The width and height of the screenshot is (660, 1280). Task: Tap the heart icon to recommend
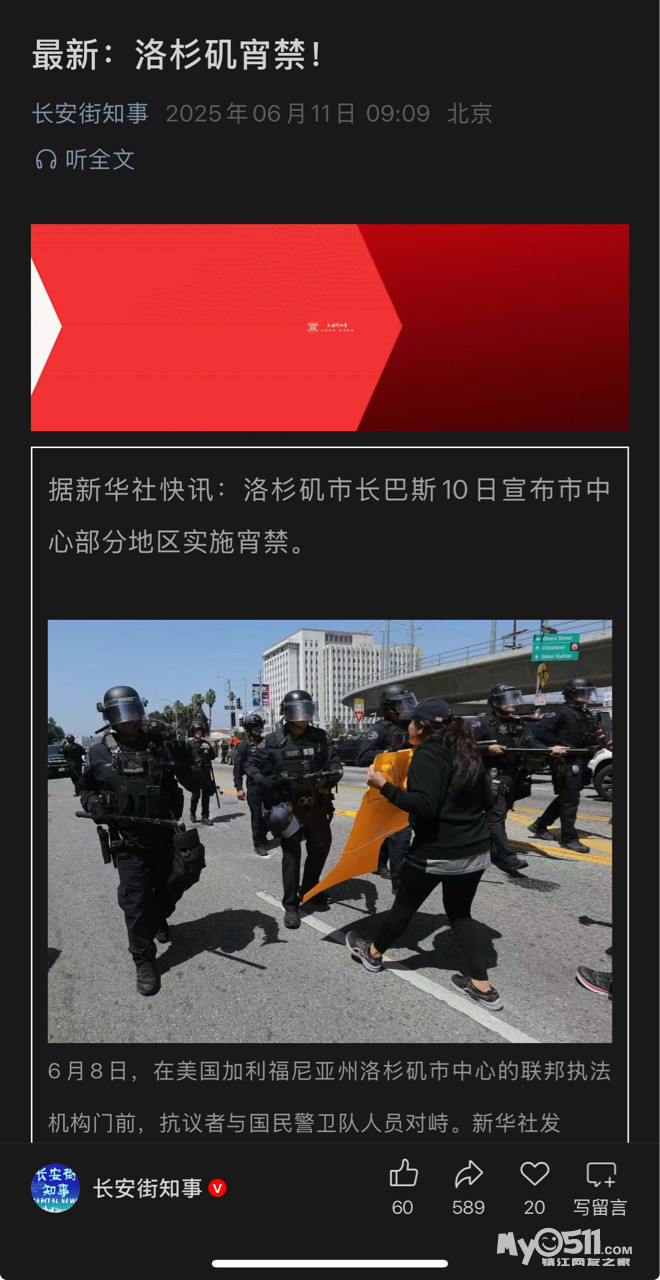[x=535, y=1174]
